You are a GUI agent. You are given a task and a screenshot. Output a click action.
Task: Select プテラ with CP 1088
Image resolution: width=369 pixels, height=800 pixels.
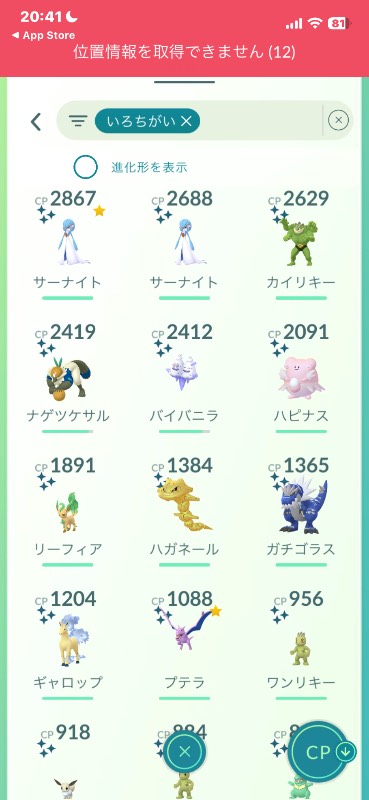coord(184,645)
